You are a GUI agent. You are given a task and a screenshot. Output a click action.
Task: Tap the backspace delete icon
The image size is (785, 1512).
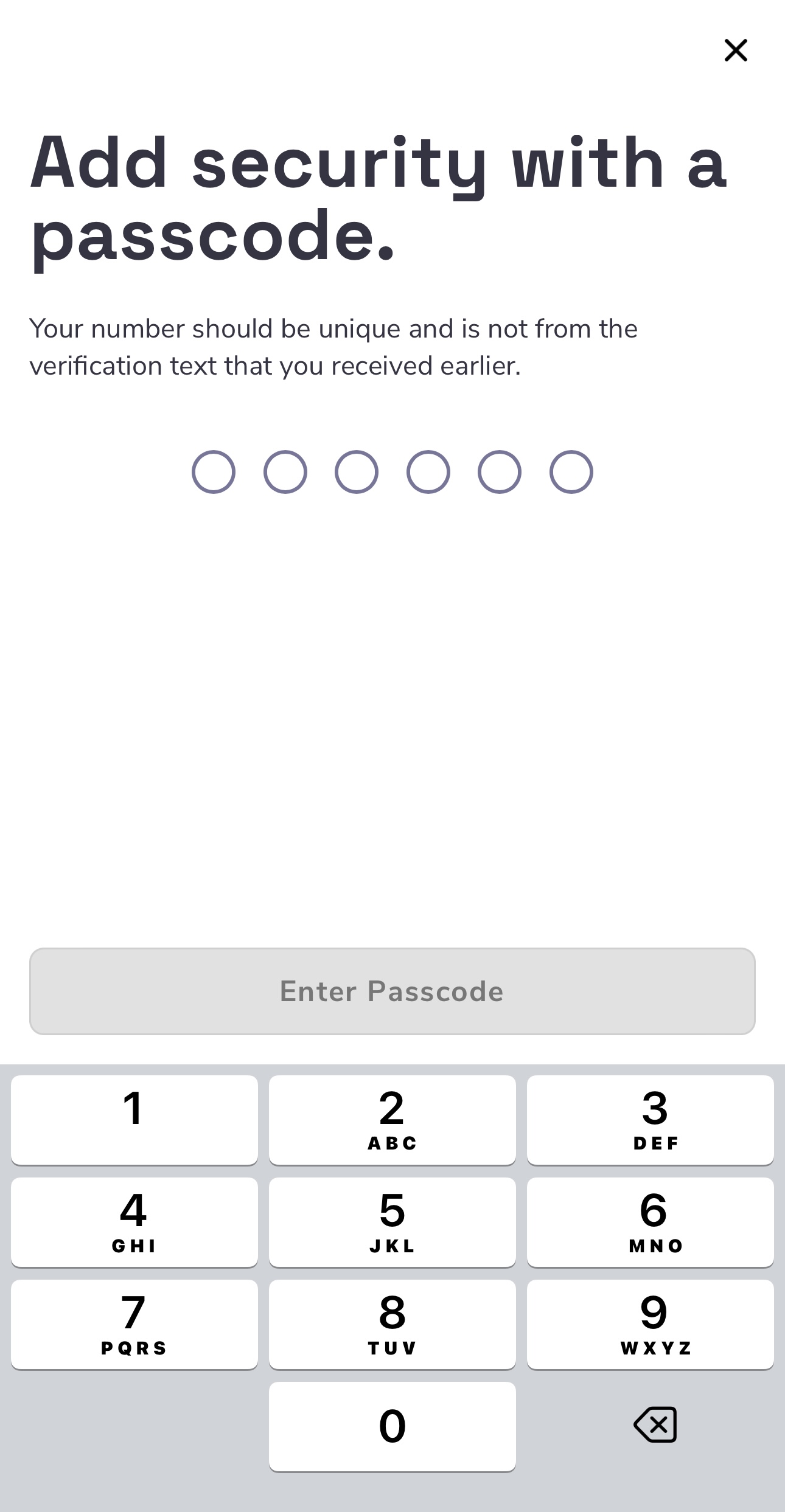coord(655,1424)
